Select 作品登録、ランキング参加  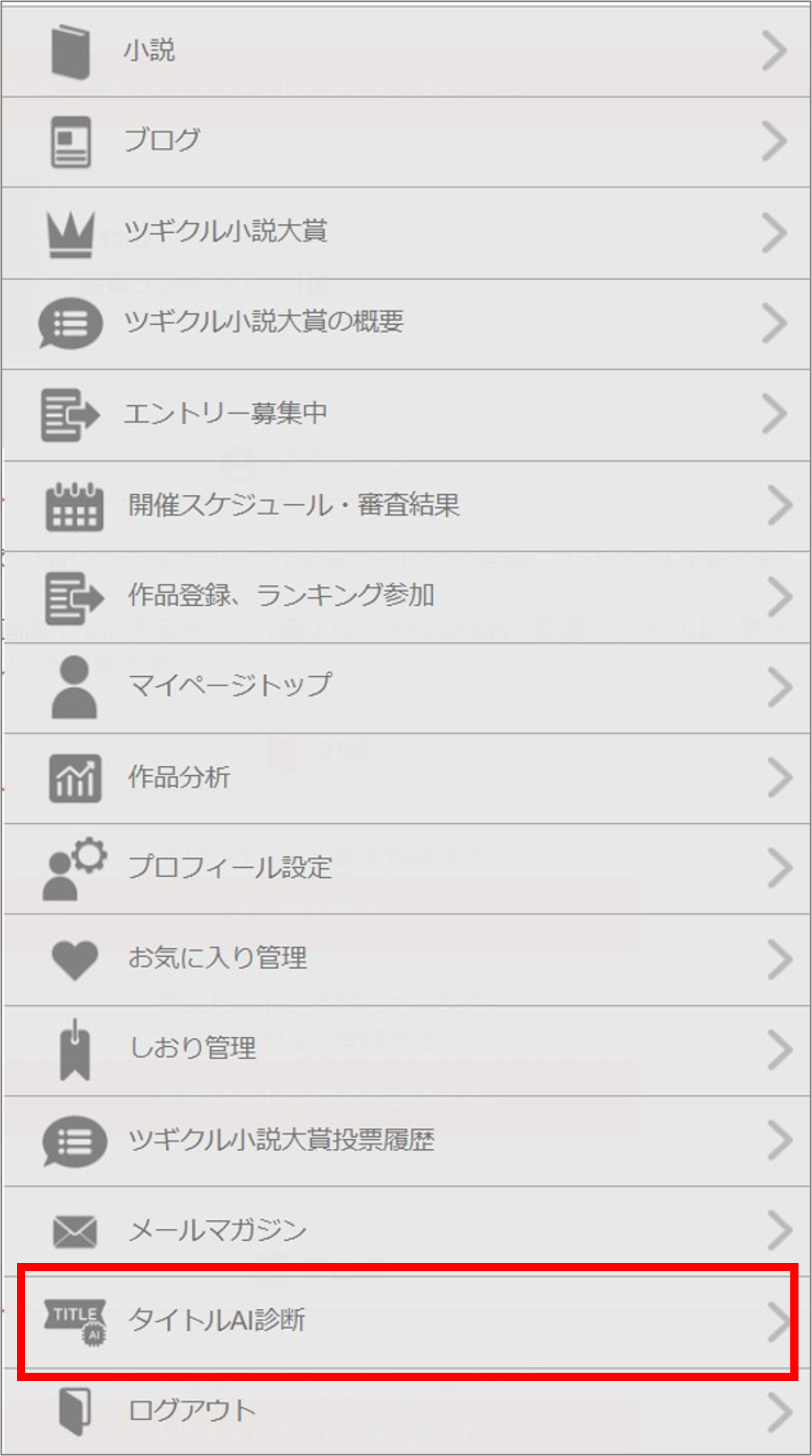(x=406, y=596)
